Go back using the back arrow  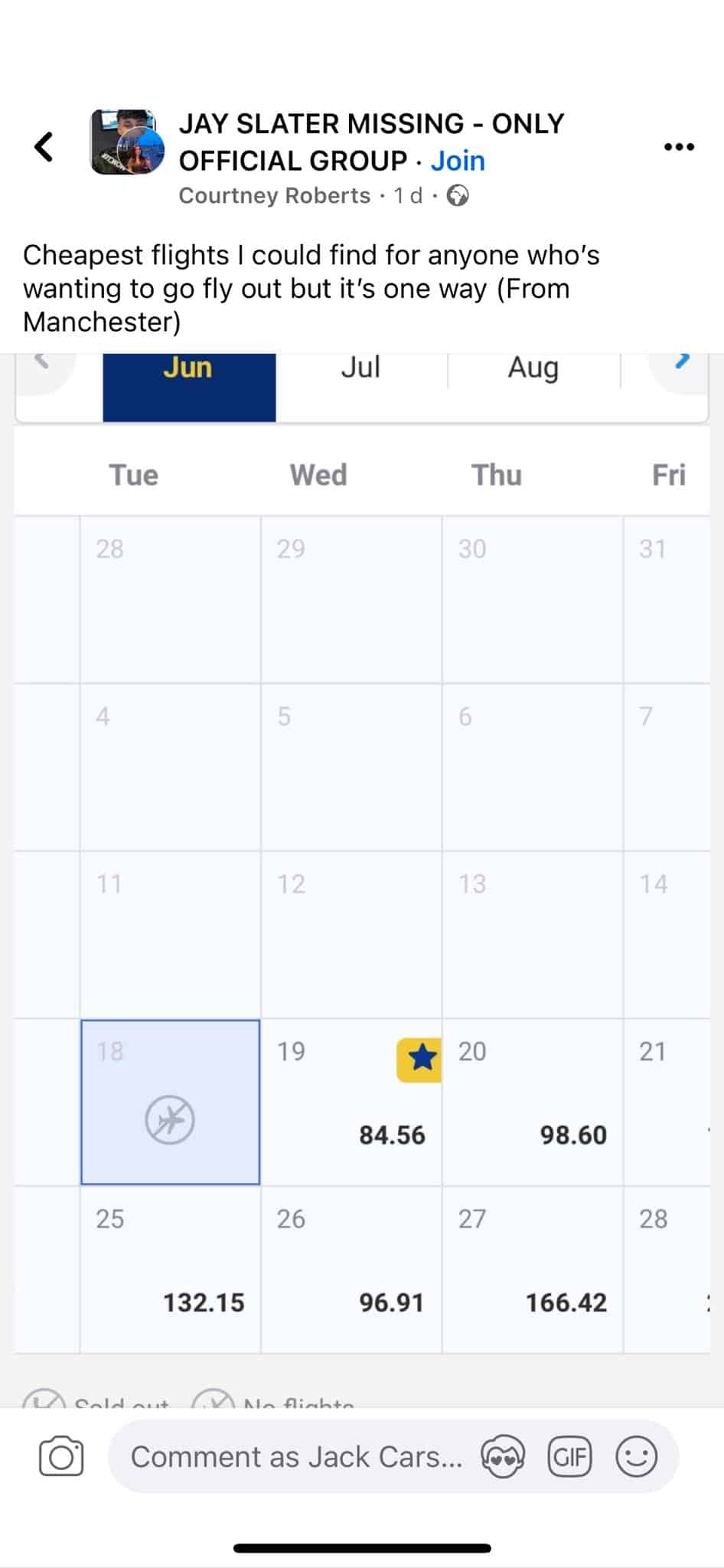click(x=44, y=146)
